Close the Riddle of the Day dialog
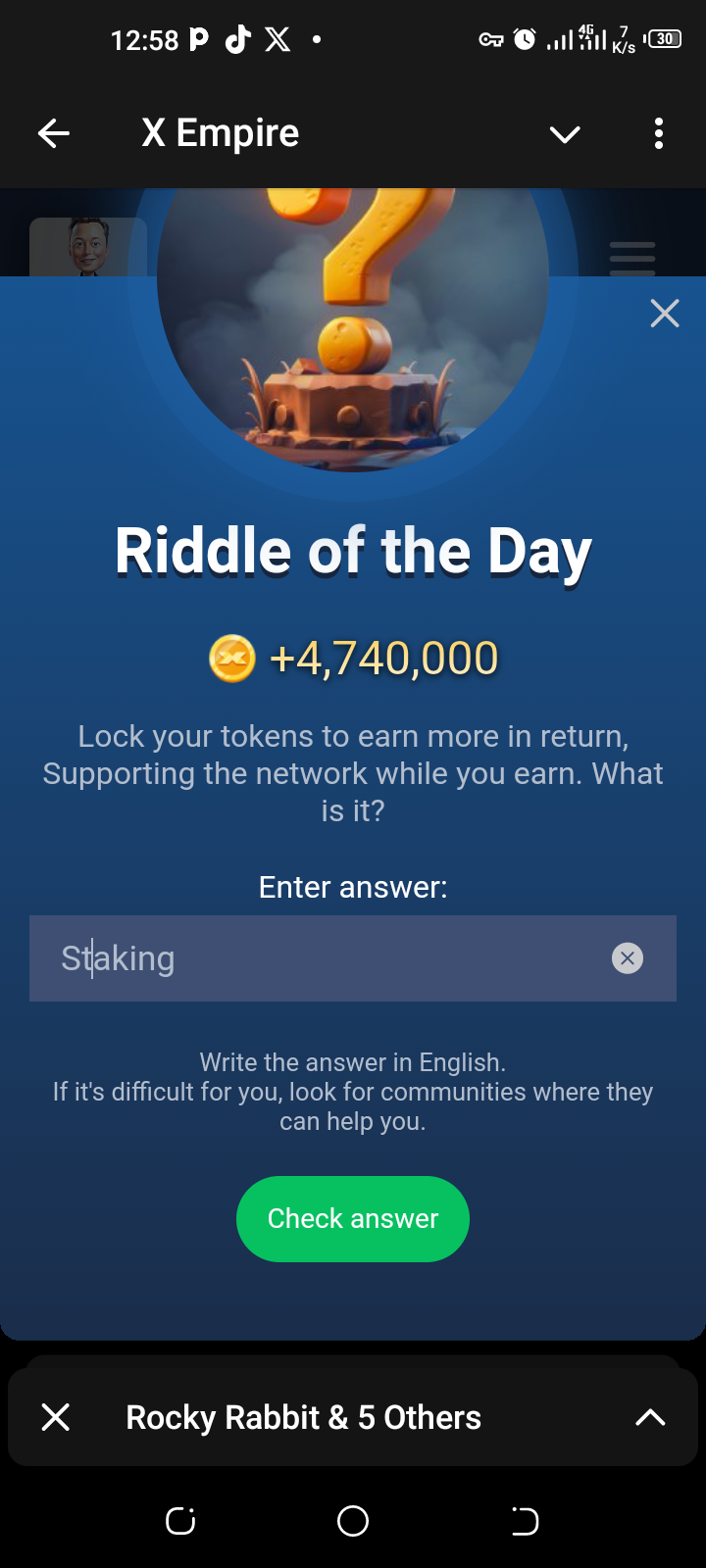The height and width of the screenshot is (1568, 706). click(665, 314)
